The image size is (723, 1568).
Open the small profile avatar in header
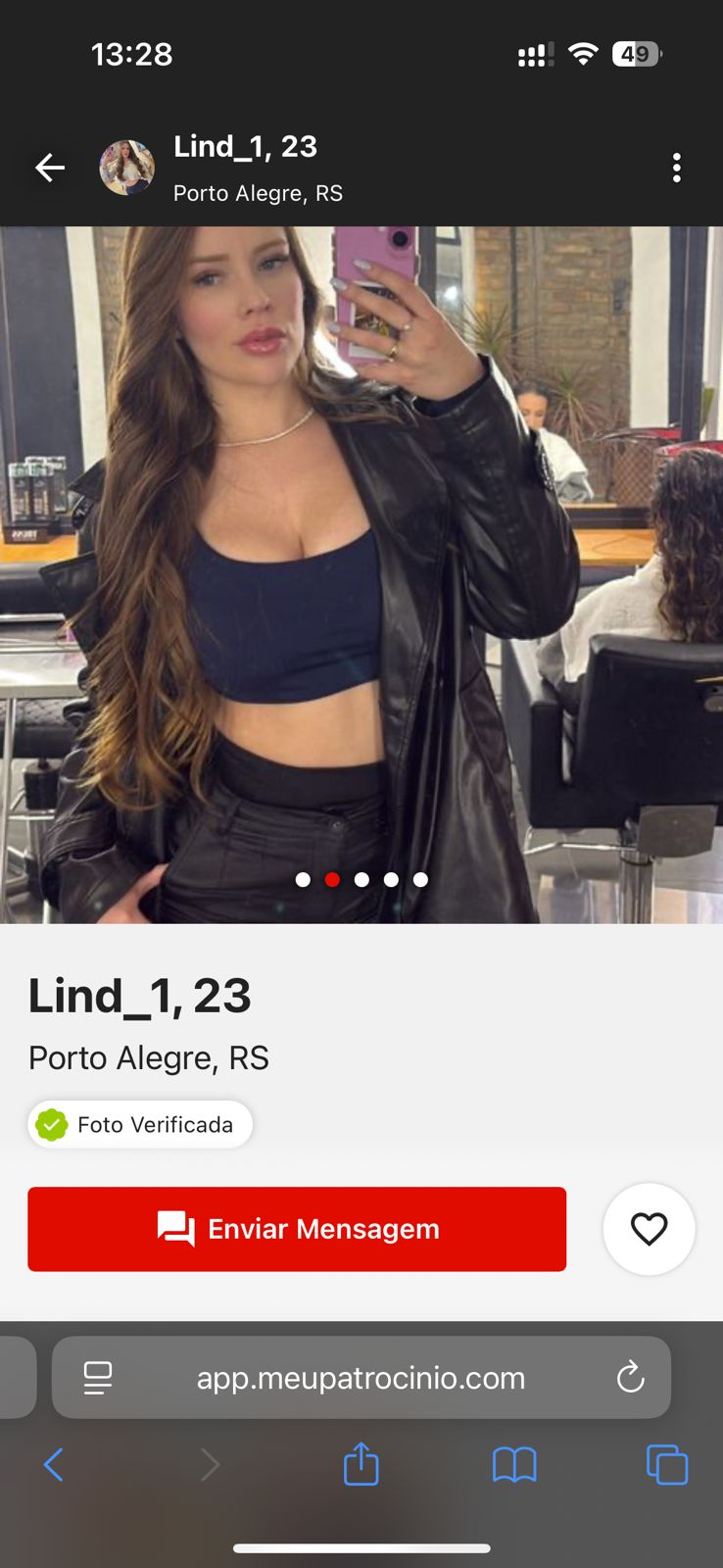(127, 168)
